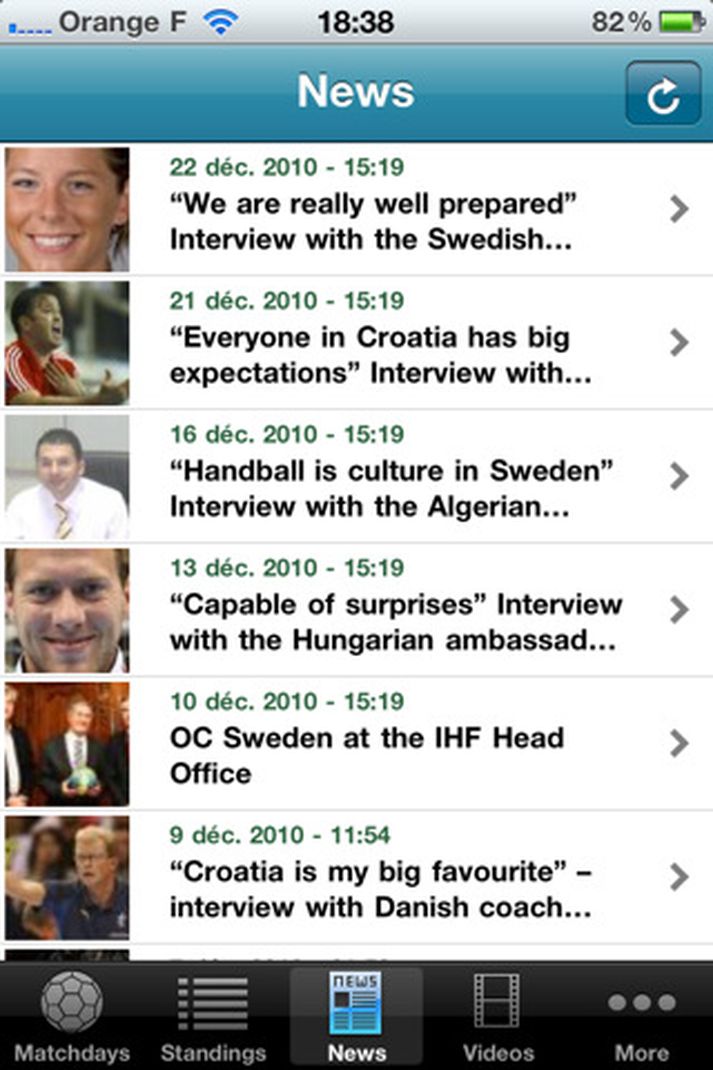Refresh the news list
Image resolution: width=713 pixels, height=1070 pixels.
pyautogui.click(x=662, y=94)
